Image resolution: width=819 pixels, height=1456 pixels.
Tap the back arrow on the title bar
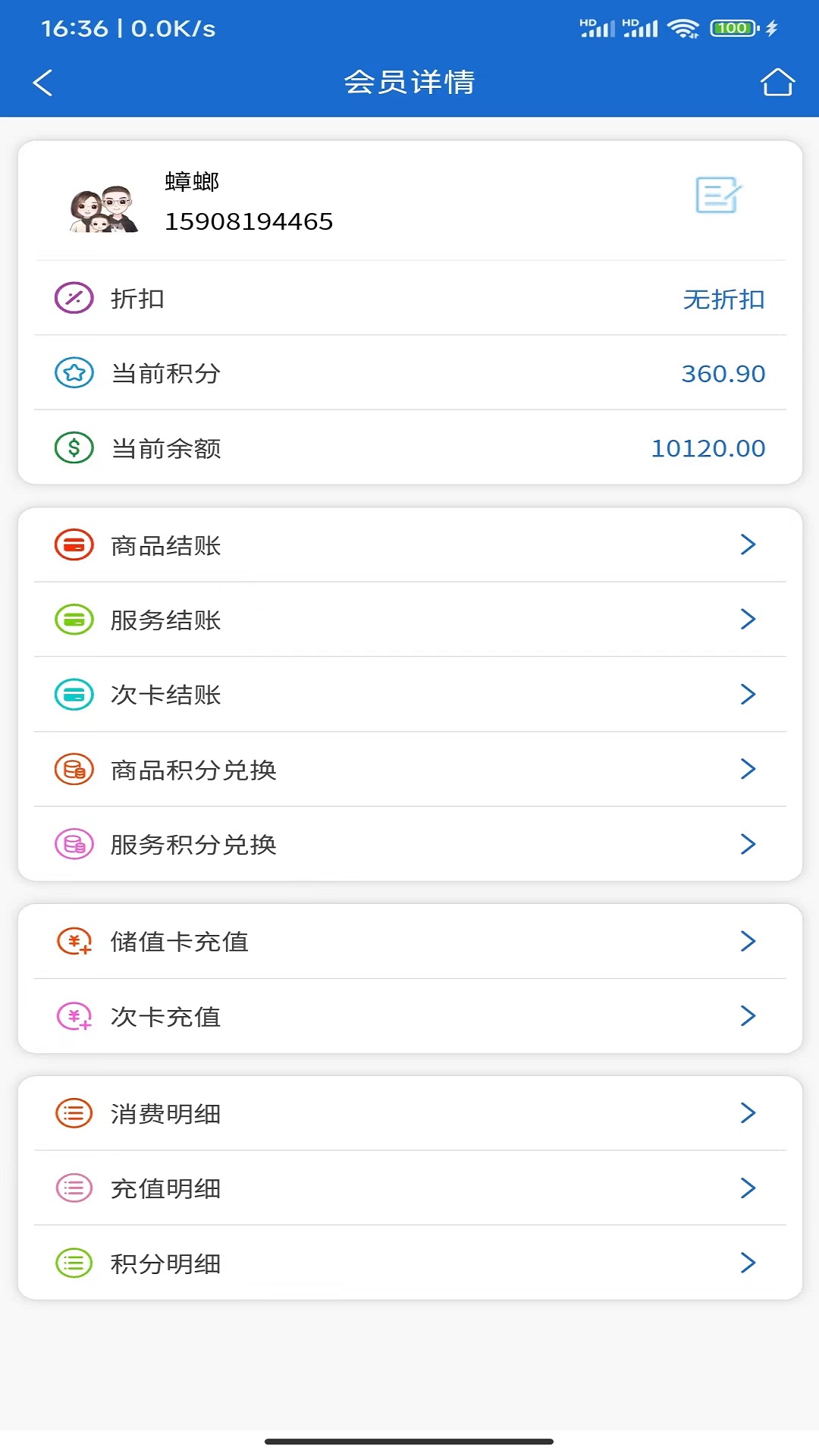pos(43,82)
